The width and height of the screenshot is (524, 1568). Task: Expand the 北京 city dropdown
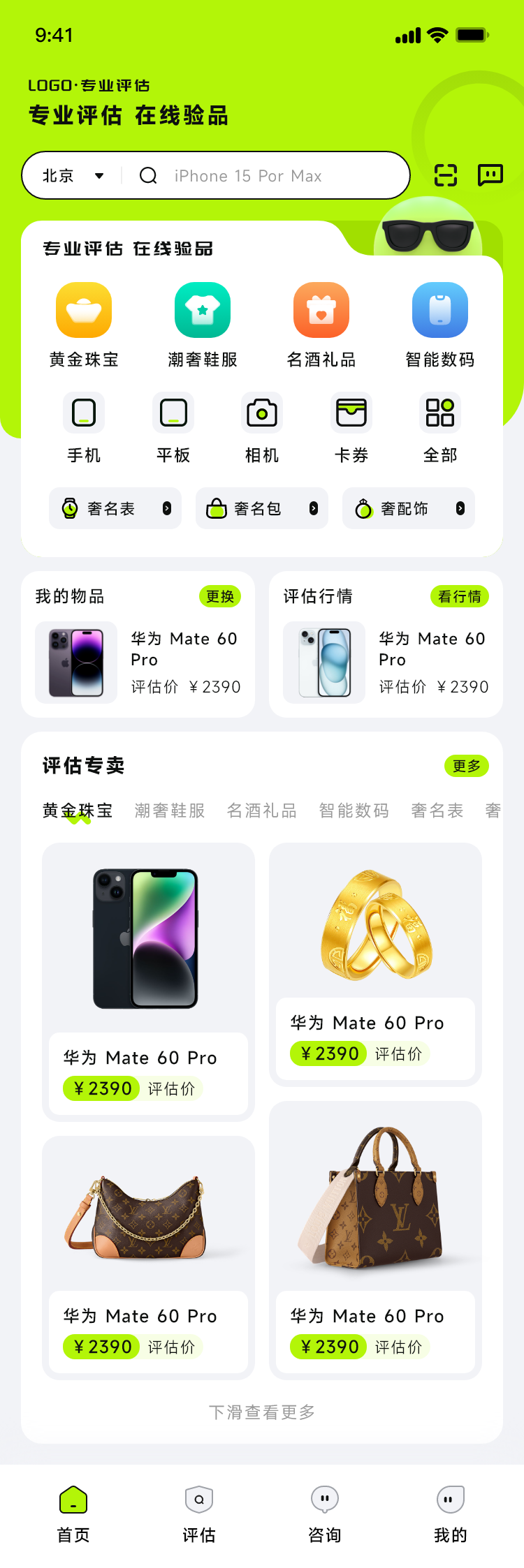click(x=73, y=176)
